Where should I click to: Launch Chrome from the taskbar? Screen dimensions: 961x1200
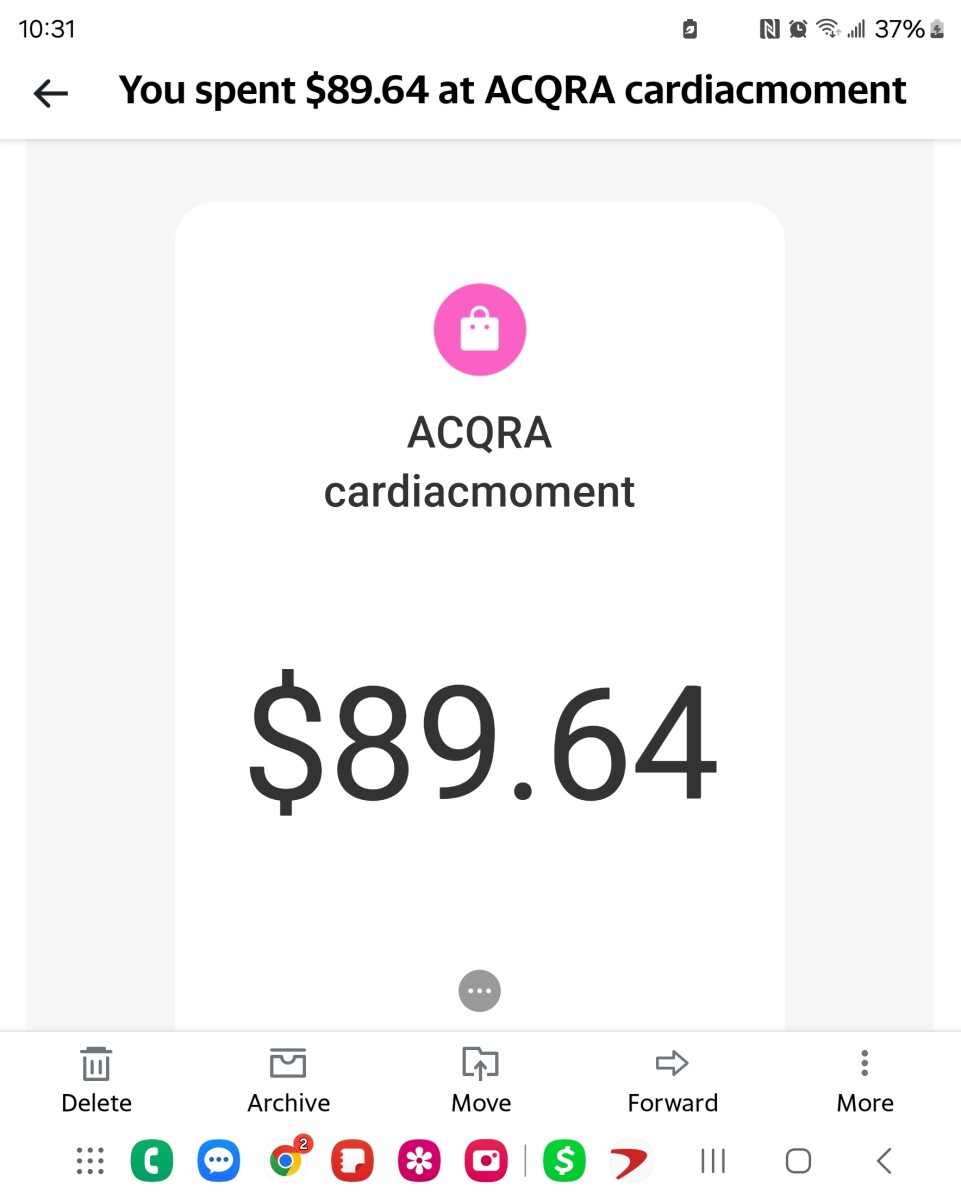point(286,1161)
